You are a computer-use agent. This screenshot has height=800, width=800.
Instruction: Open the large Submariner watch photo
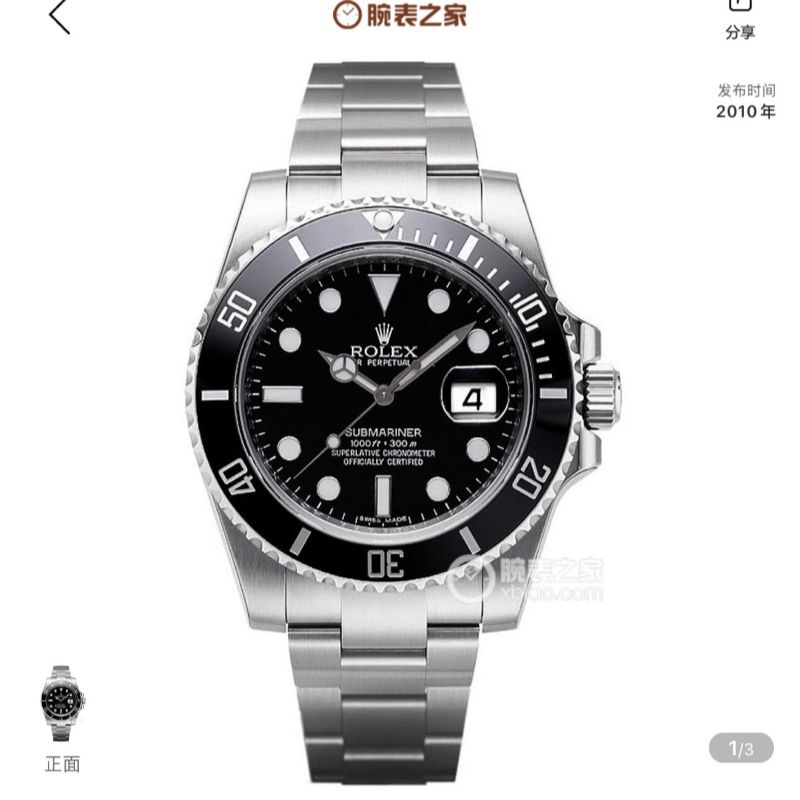400,400
